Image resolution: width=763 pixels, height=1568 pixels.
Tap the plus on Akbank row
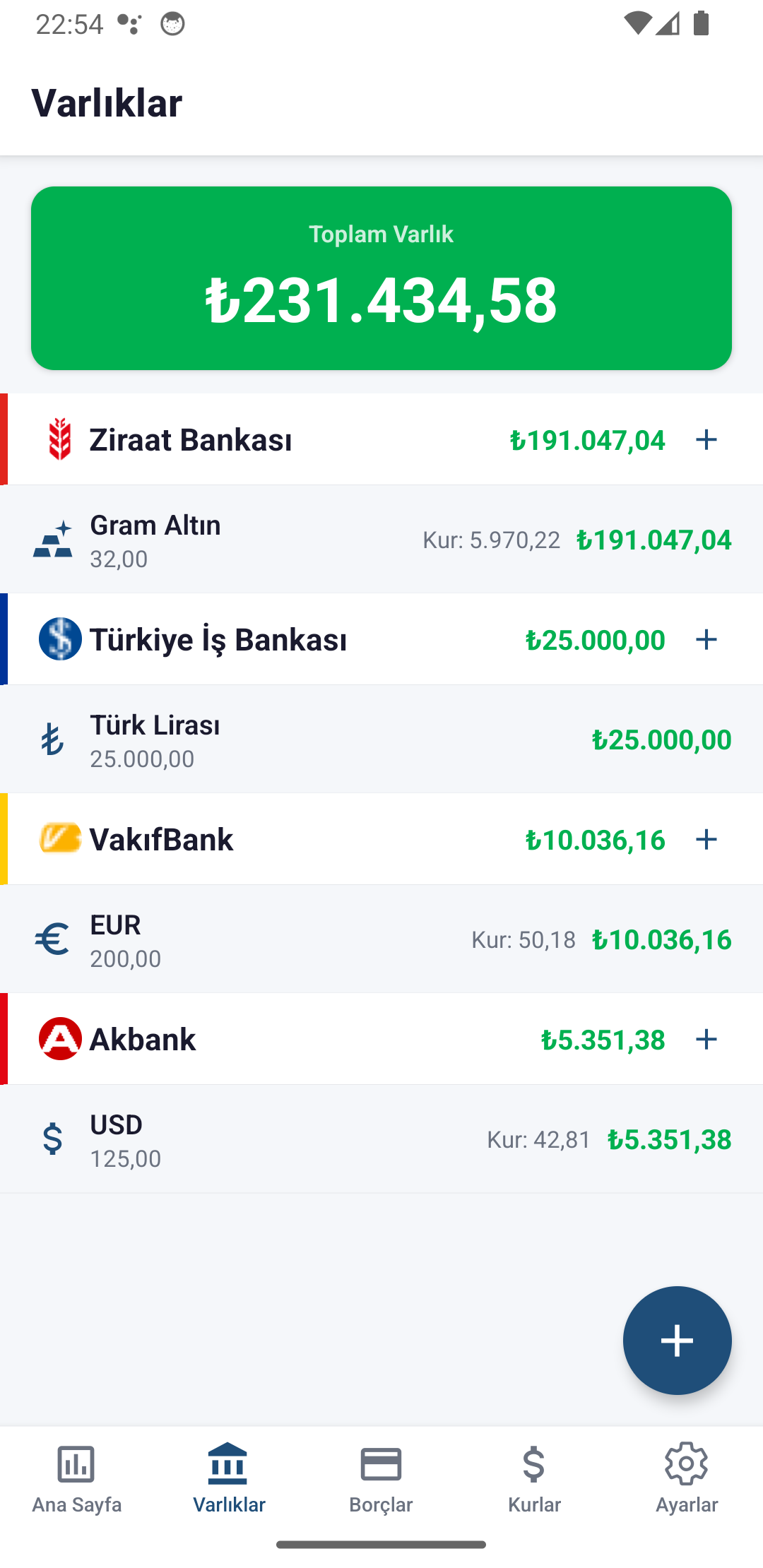[706, 1039]
